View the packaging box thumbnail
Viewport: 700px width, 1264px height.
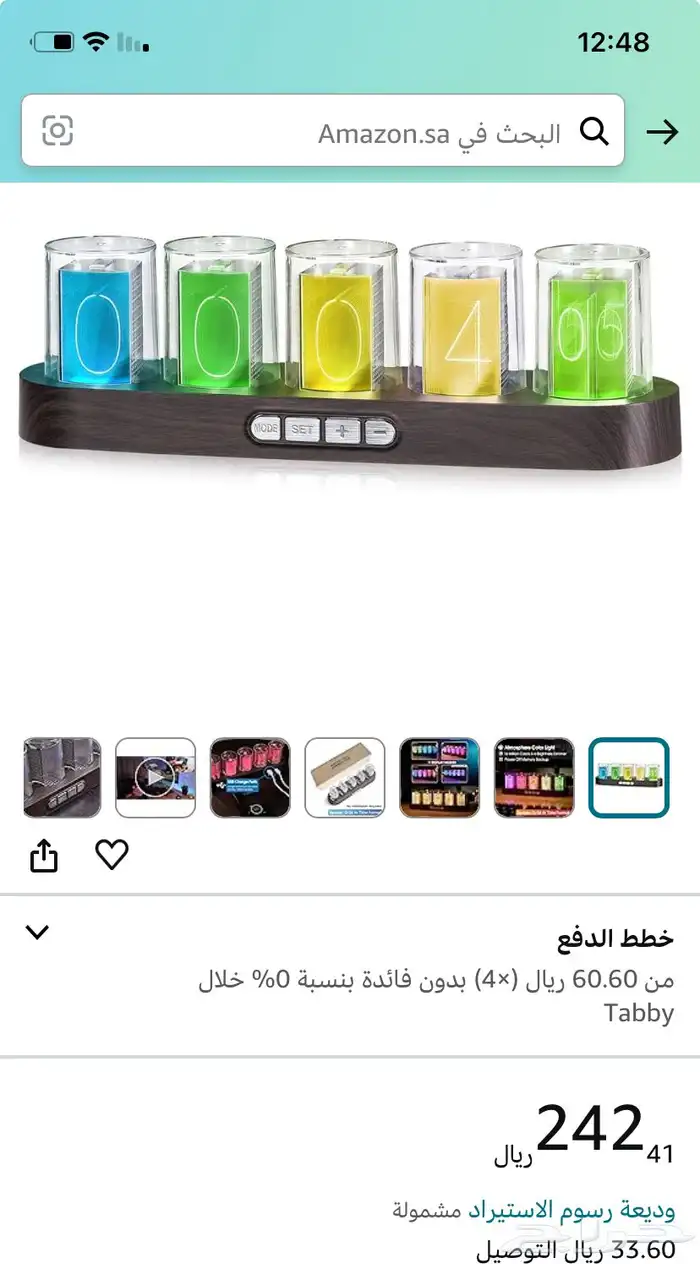[344, 777]
